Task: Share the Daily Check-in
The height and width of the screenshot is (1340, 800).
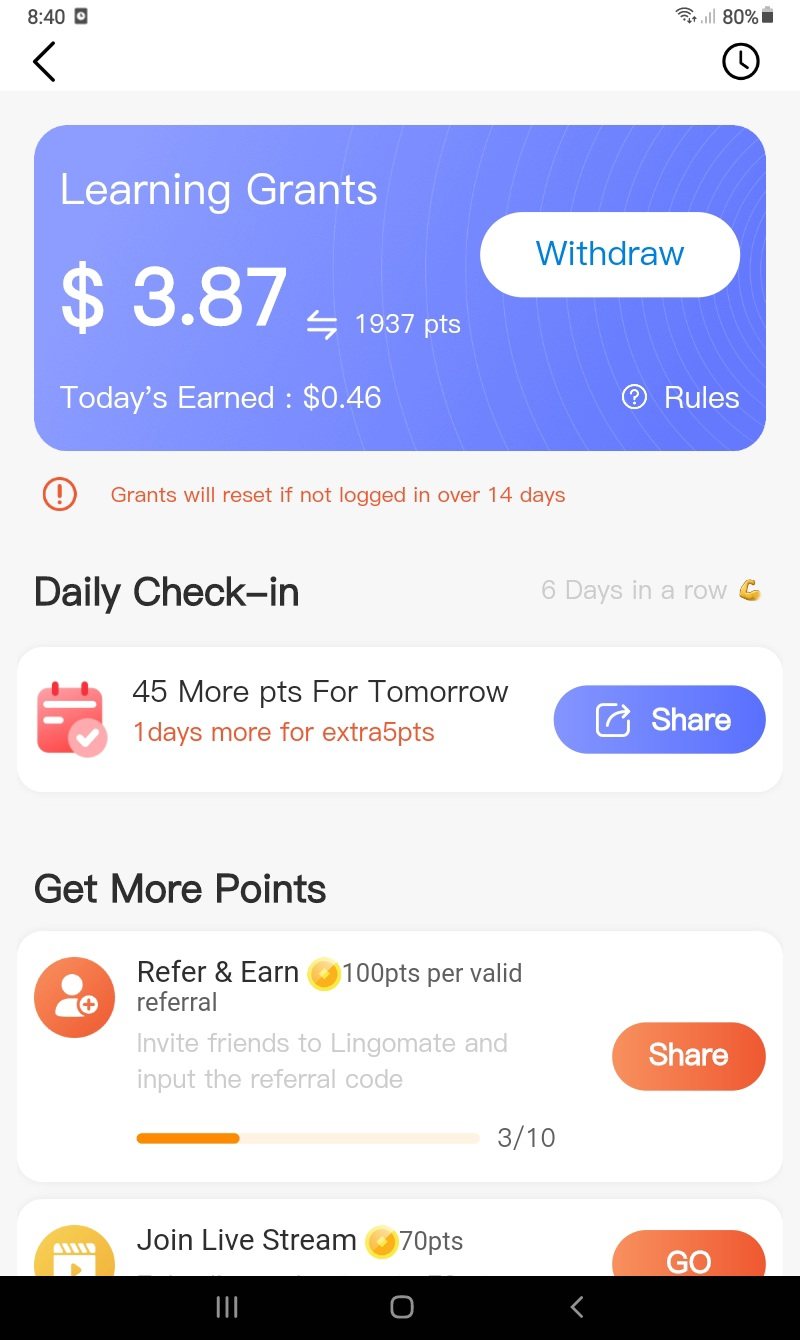Action: point(659,719)
